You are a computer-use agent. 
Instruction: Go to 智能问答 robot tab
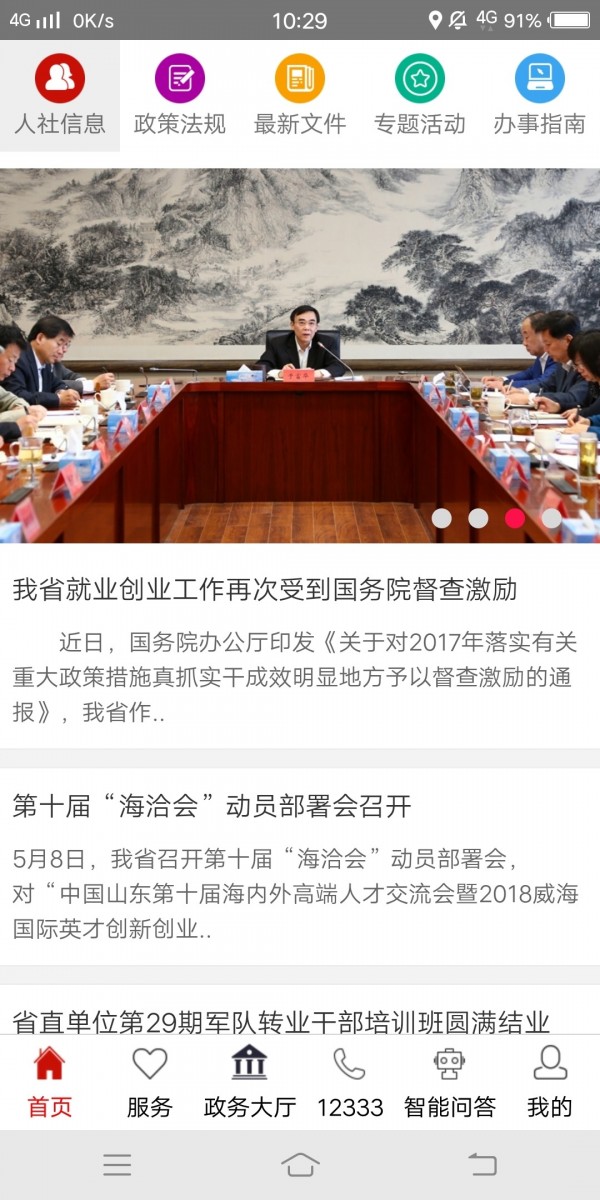[x=450, y=1082]
